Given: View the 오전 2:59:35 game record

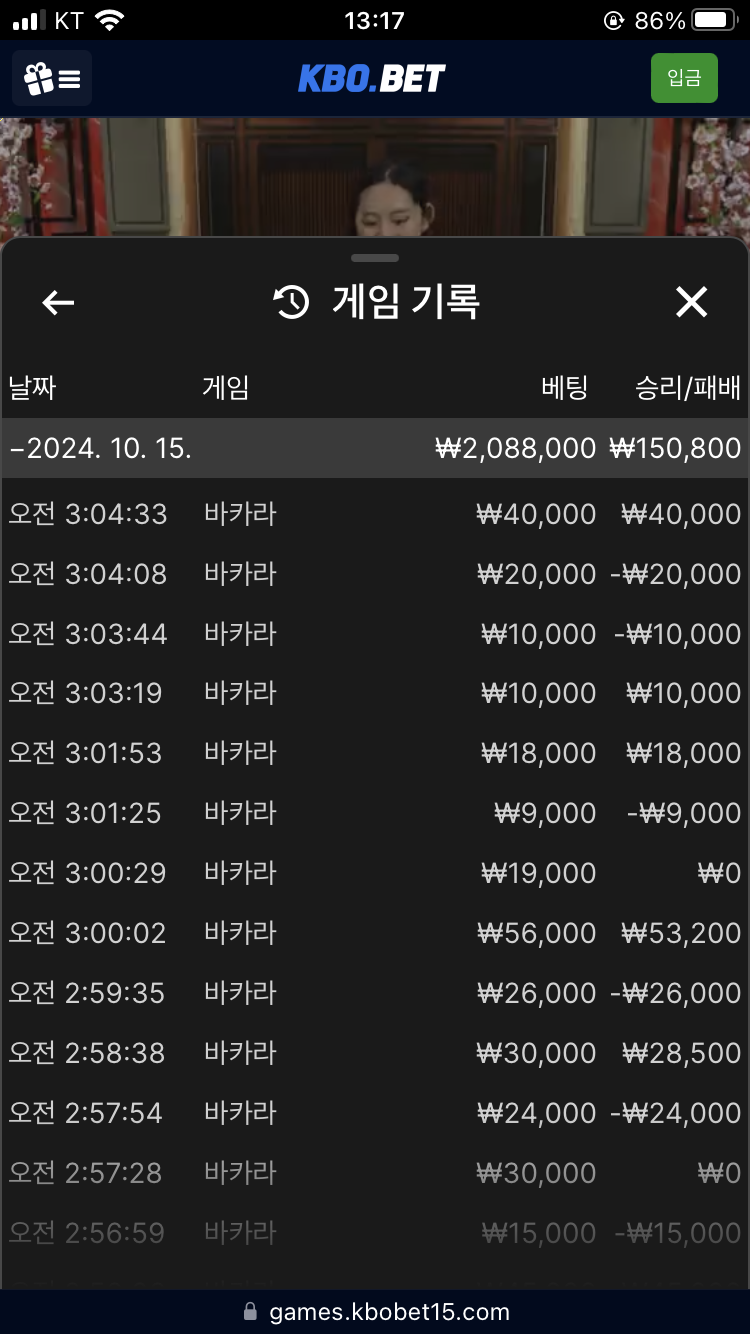Looking at the screenshot, I should pos(375,993).
